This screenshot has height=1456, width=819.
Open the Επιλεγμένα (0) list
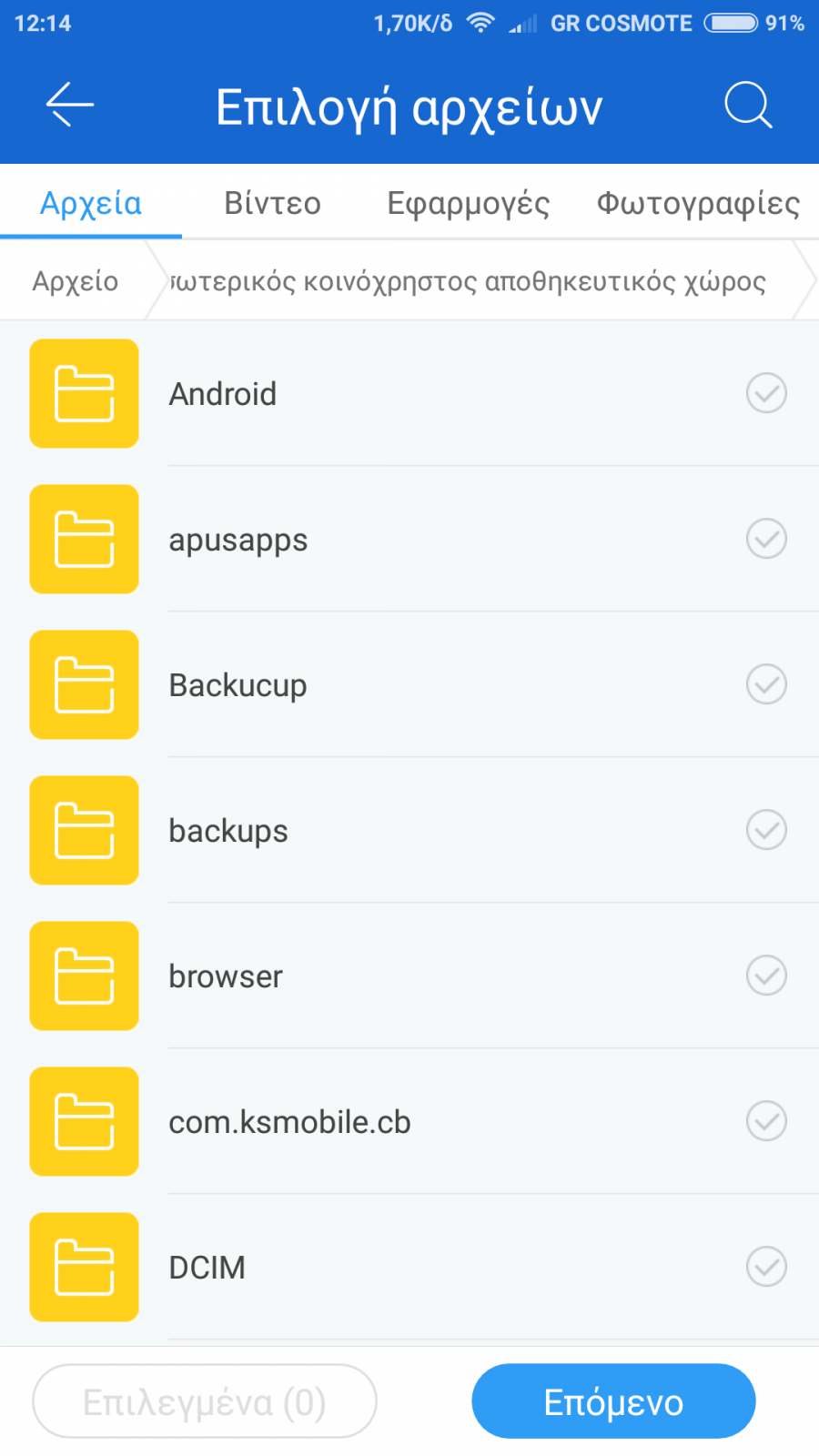tap(205, 1401)
